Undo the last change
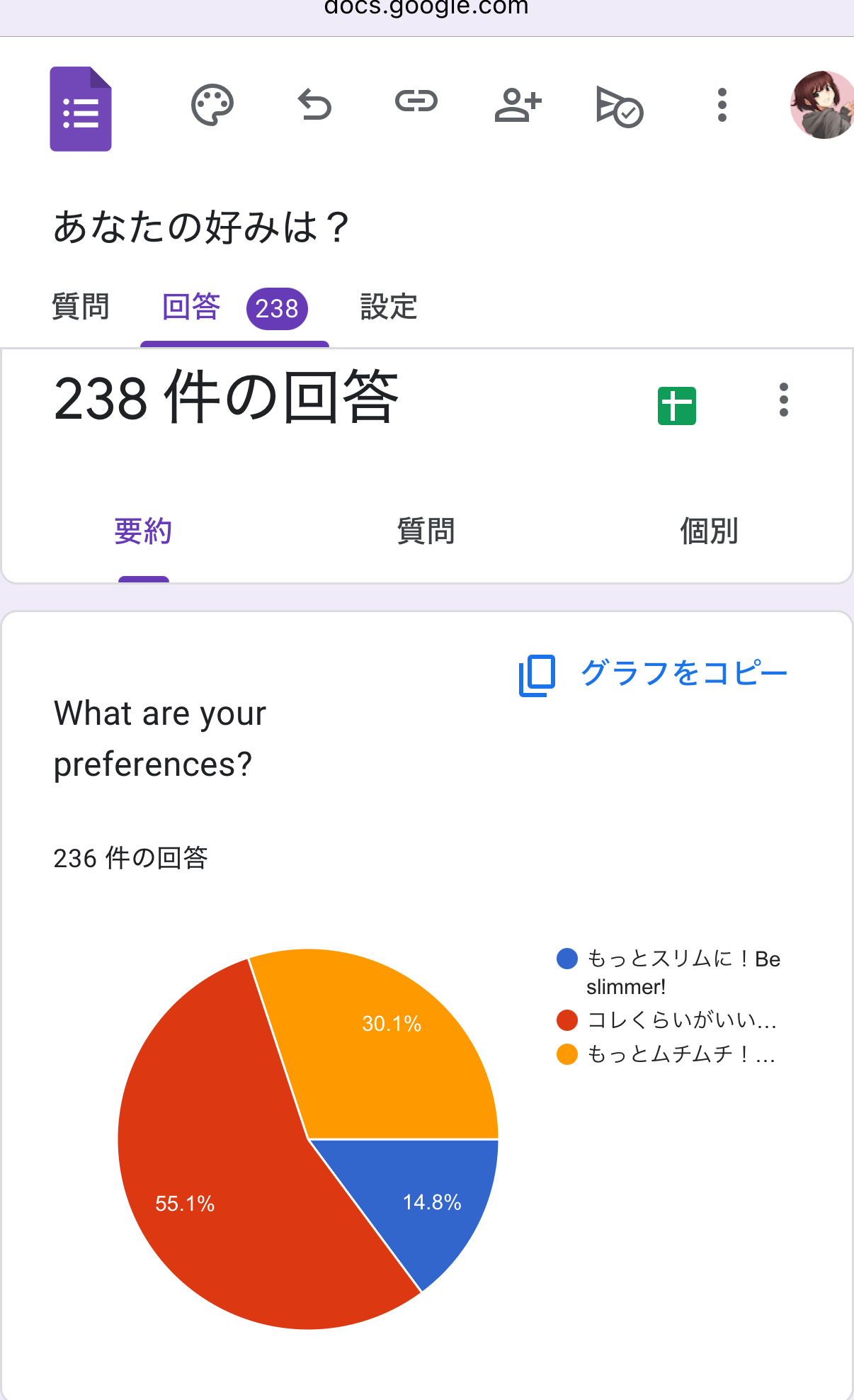 coord(314,106)
